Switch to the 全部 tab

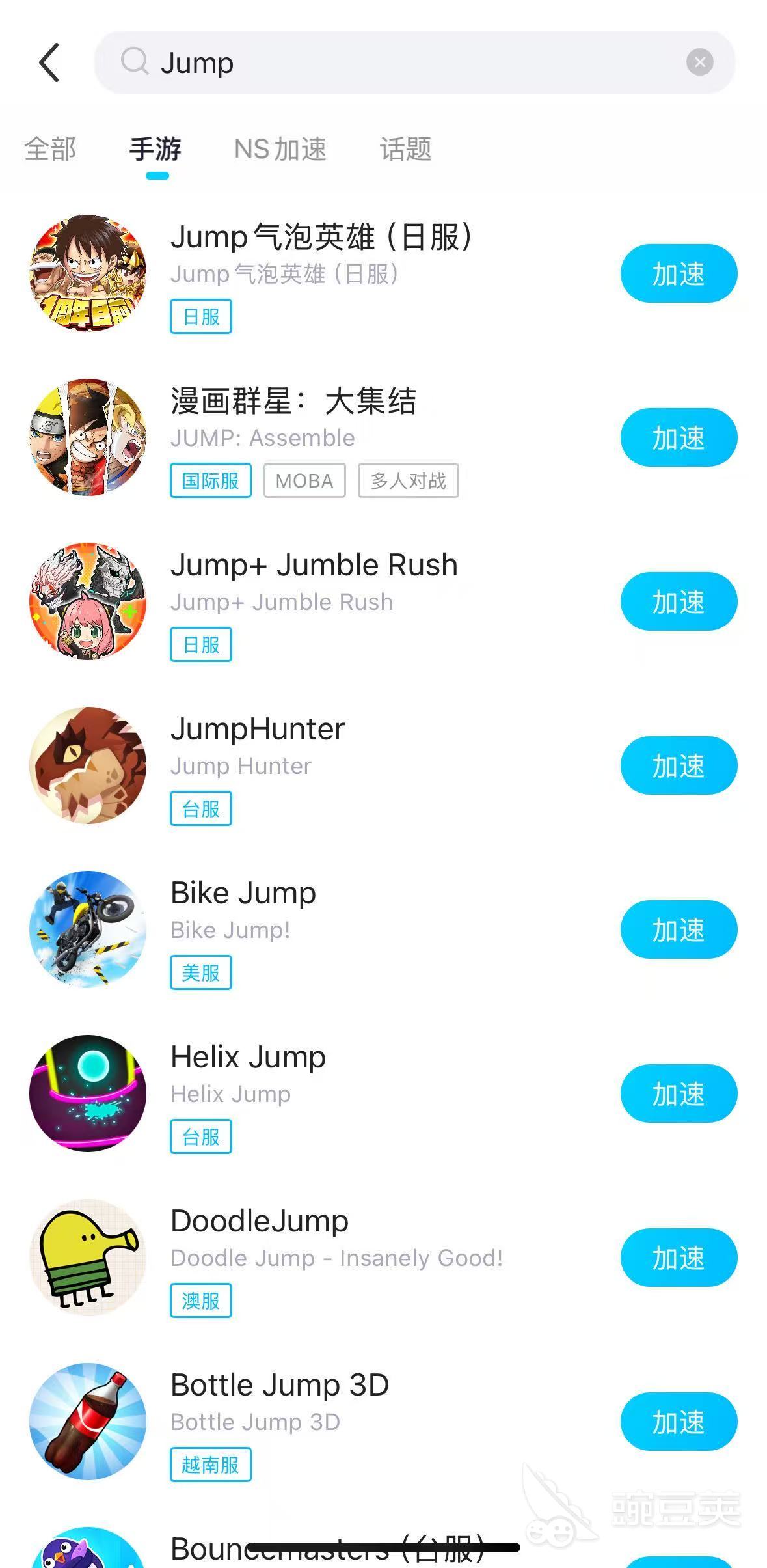(x=50, y=149)
